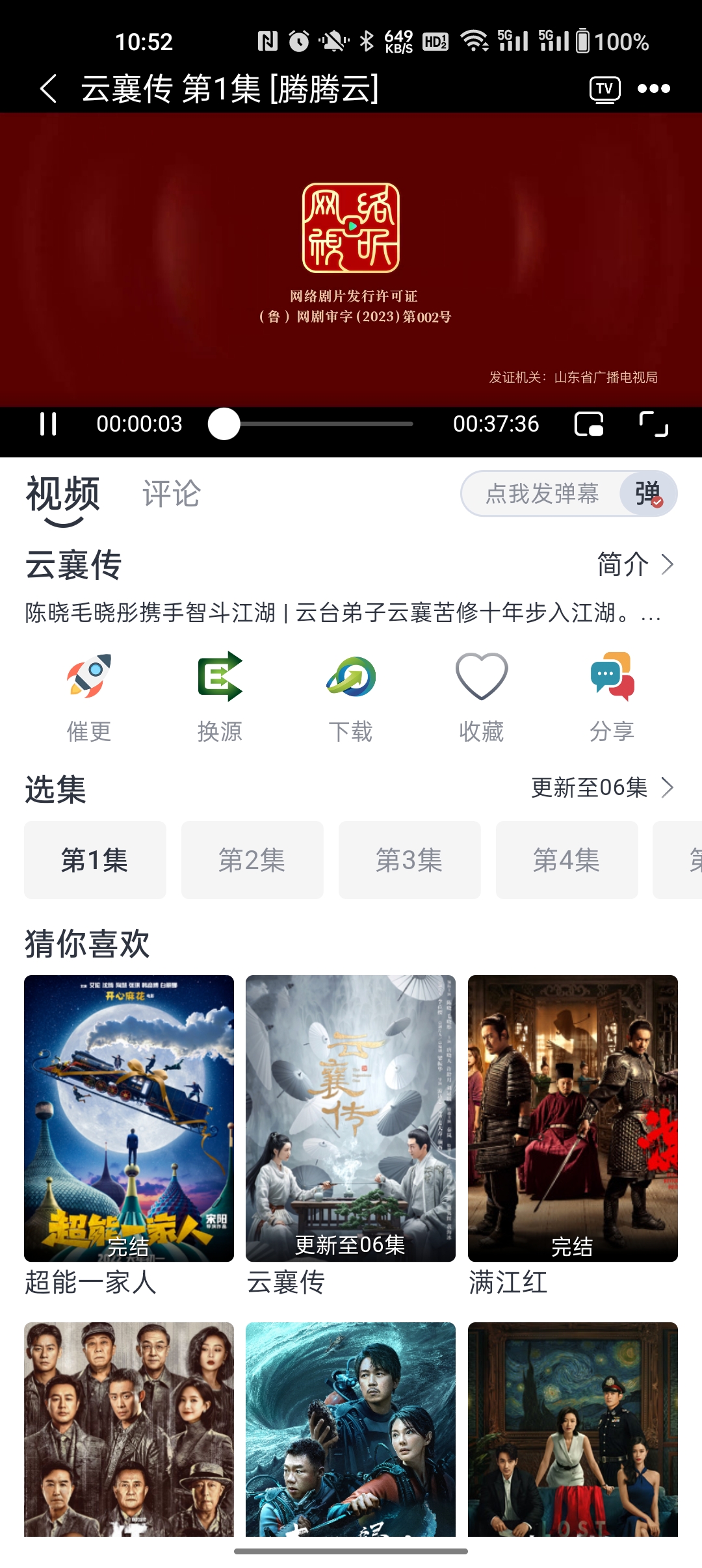Open the three-dot overflow menu

pos(655,88)
